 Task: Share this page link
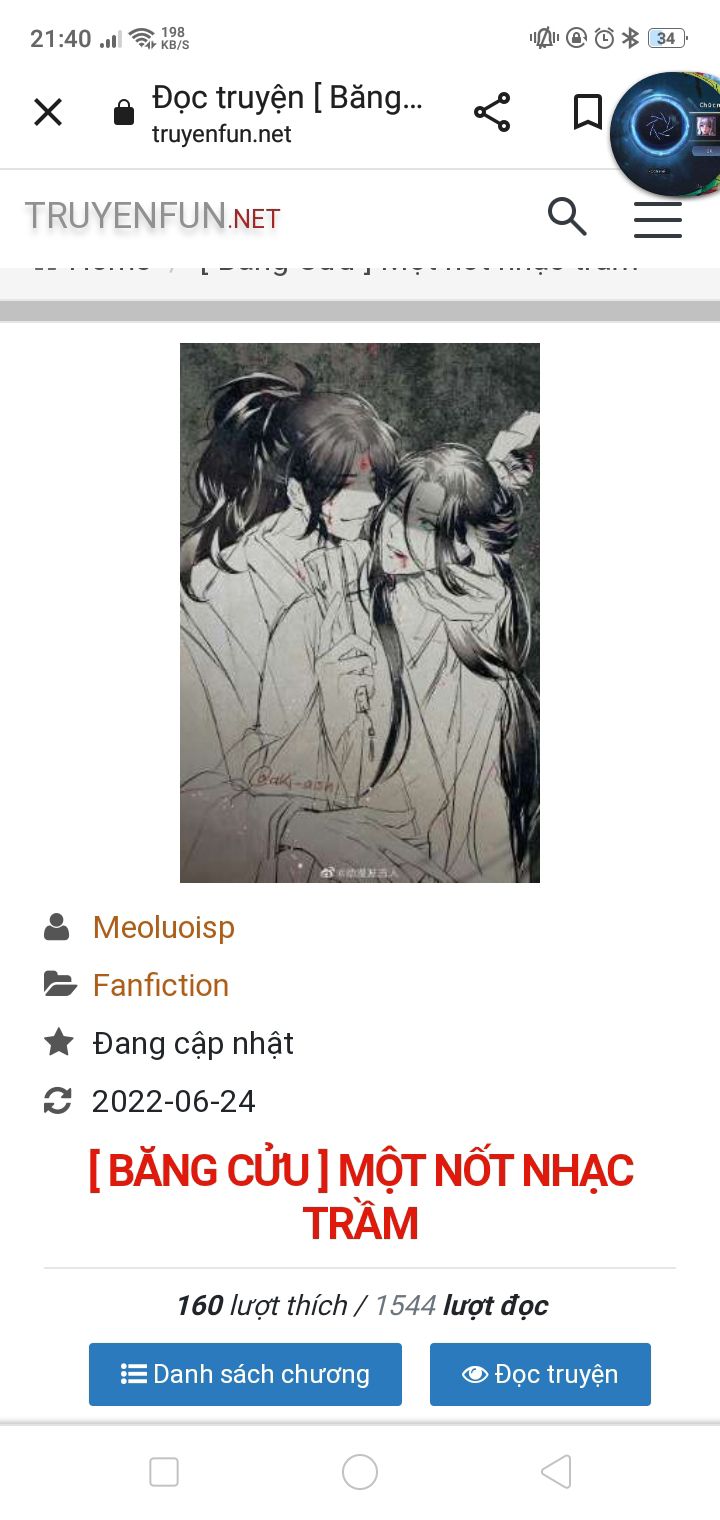(x=492, y=112)
